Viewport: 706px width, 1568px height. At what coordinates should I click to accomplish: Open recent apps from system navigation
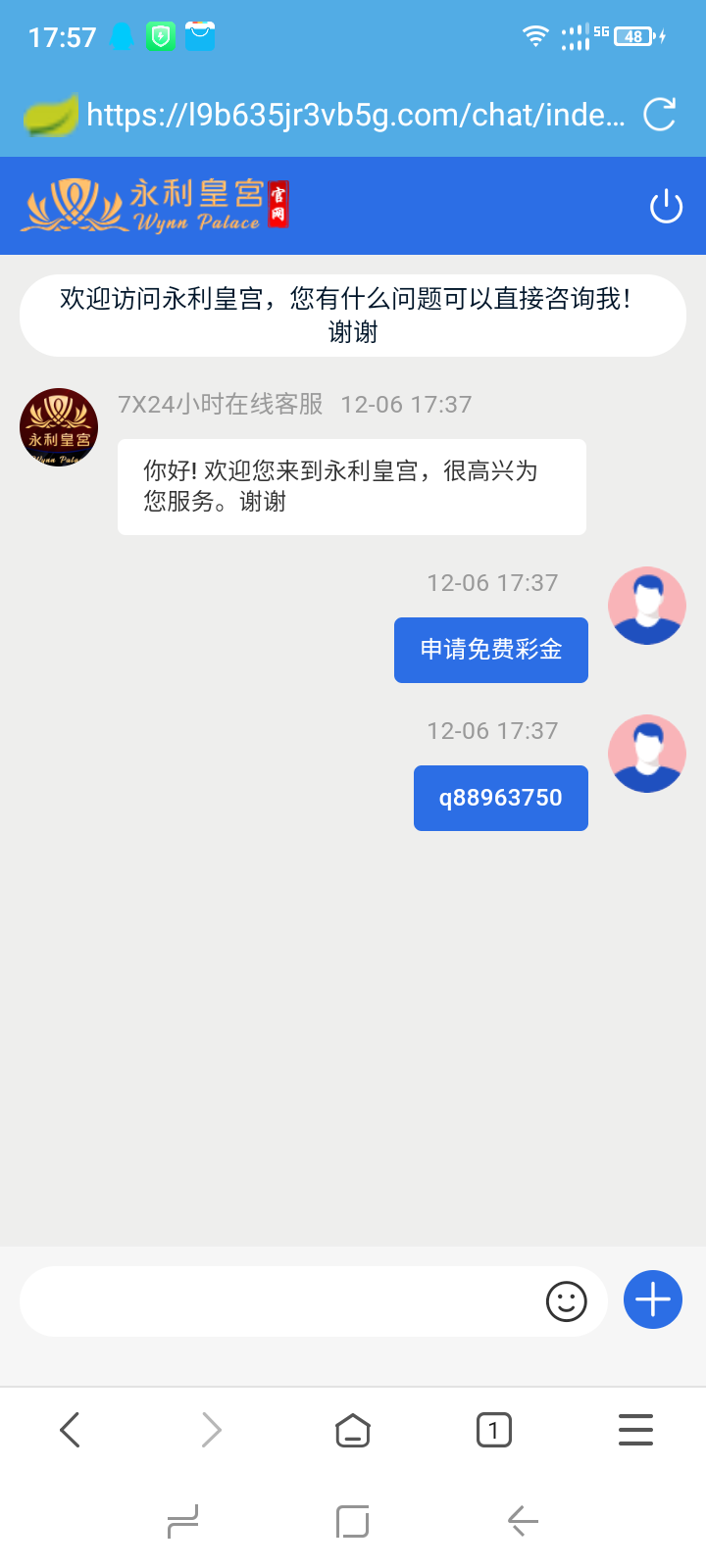(183, 1521)
